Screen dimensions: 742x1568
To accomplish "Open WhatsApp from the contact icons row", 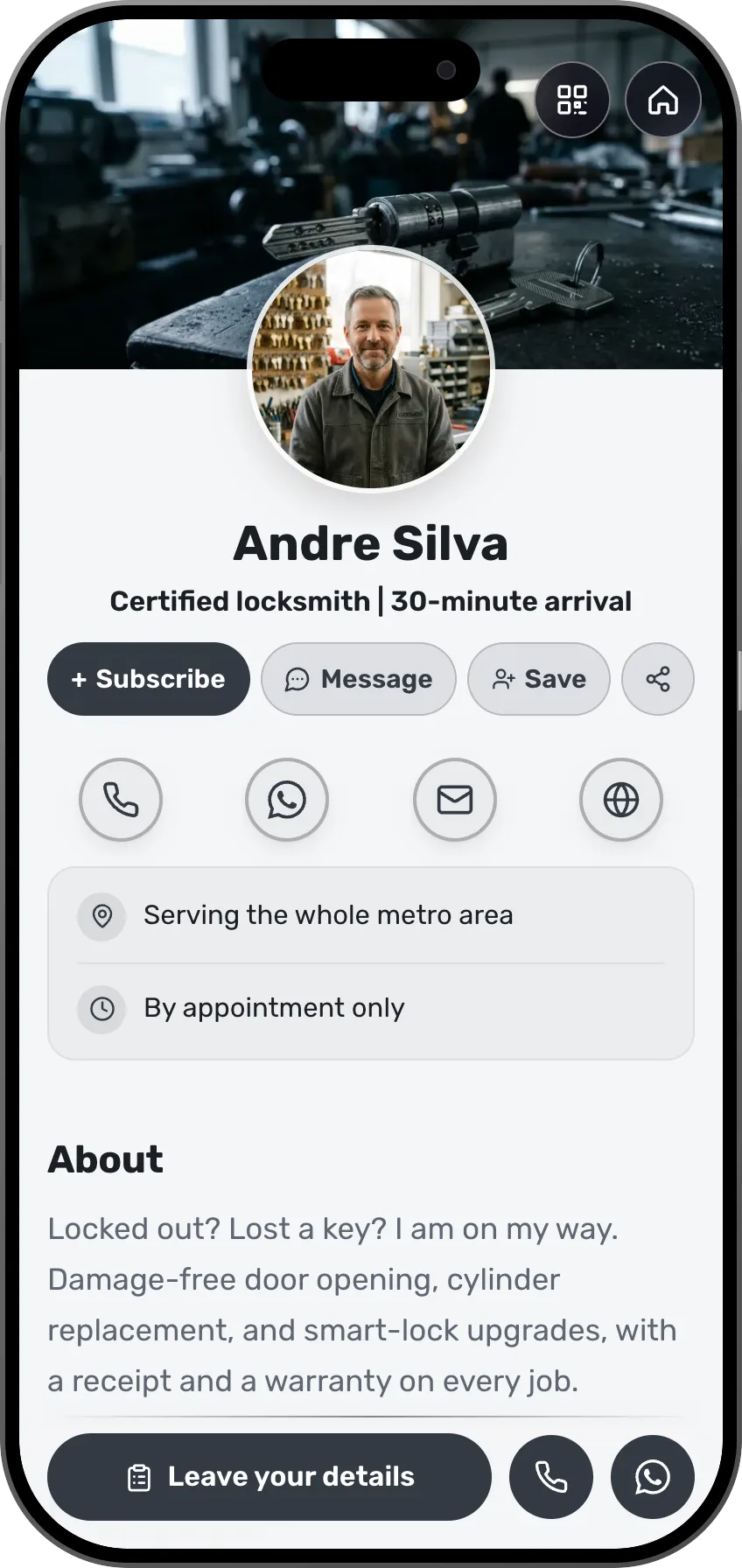I will click(x=287, y=800).
